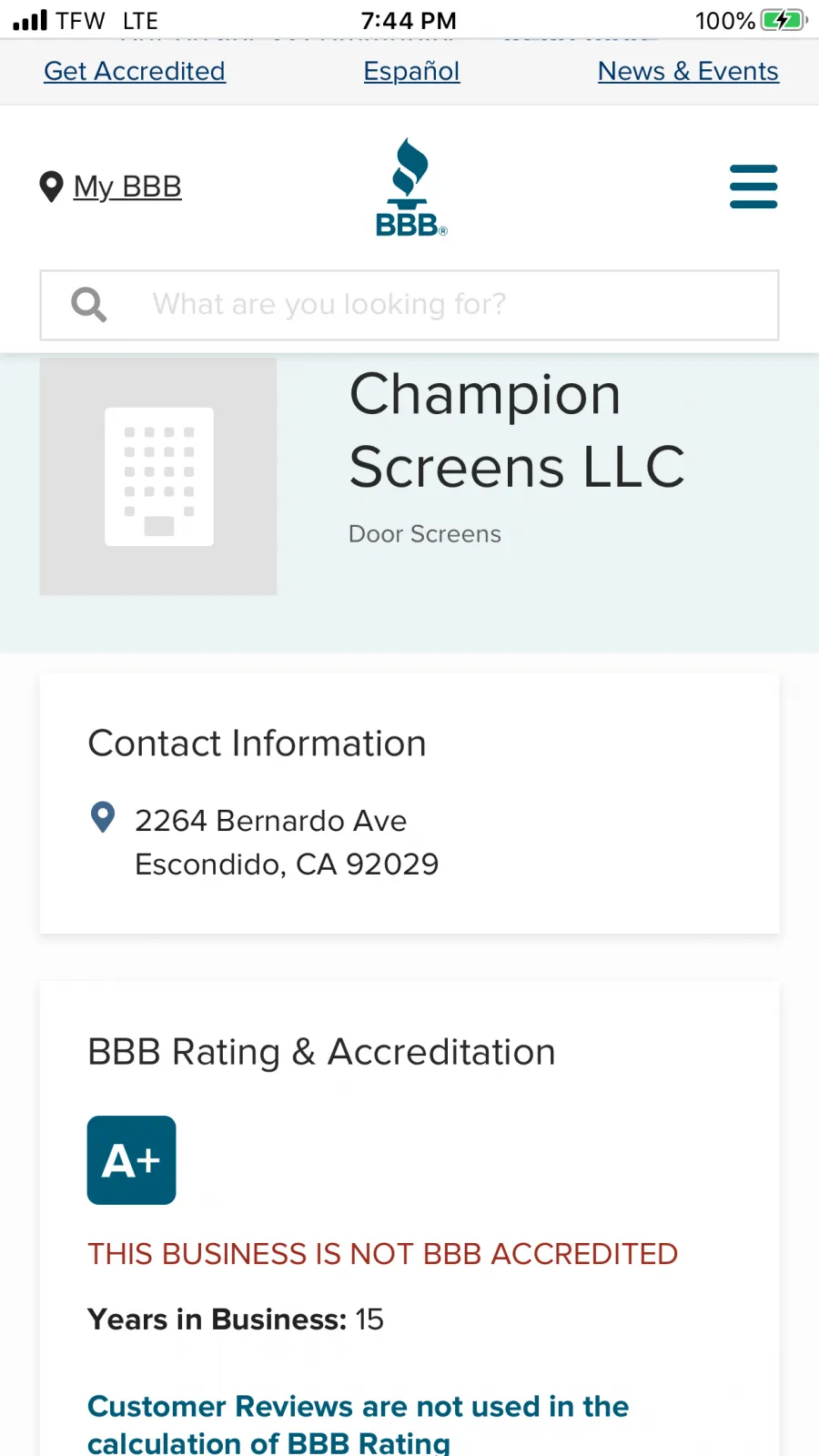This screenshot has height=1456, width=819.
Task: Go to the BBB home logo
Action: 411,187
